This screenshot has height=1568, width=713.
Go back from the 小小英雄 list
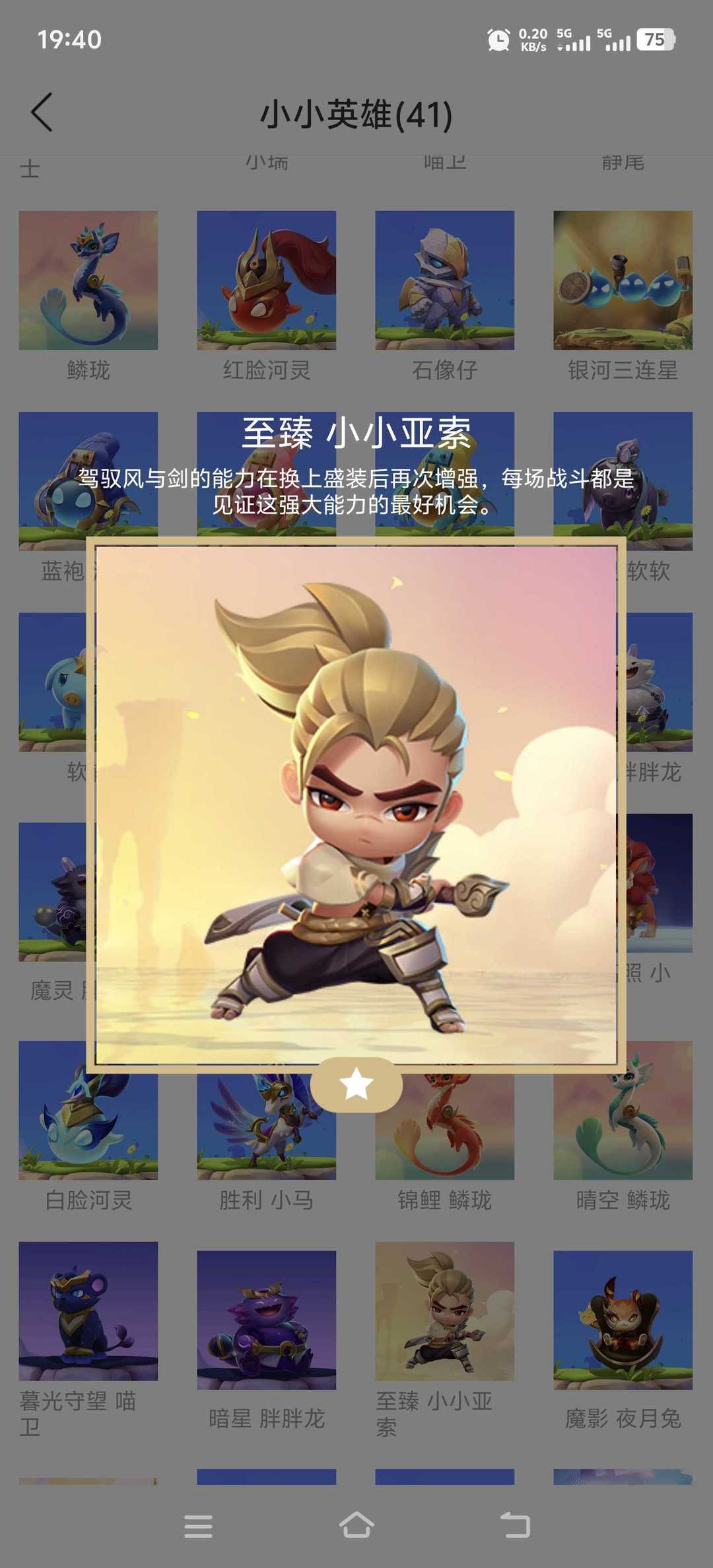coord(42,113)
